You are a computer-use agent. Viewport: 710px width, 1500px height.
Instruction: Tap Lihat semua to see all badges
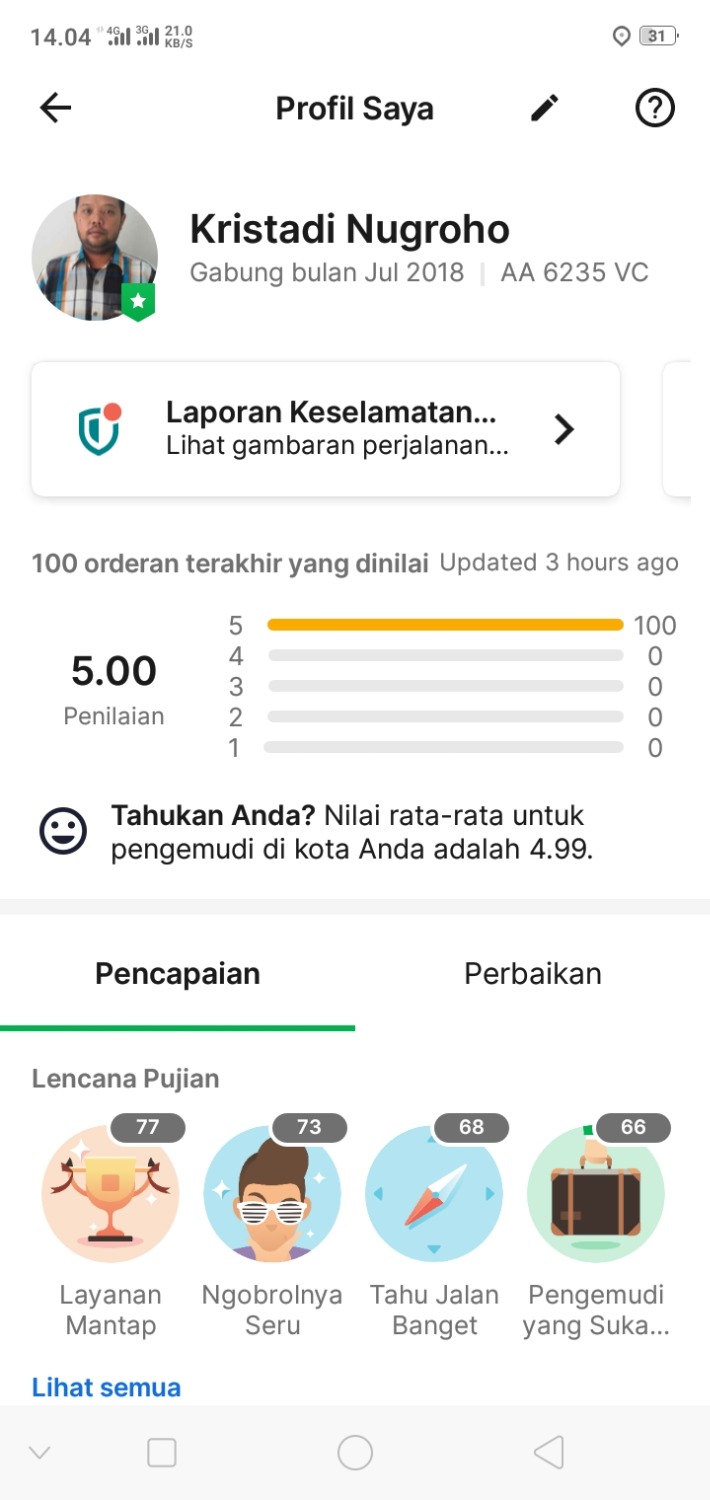[106, 1387]
